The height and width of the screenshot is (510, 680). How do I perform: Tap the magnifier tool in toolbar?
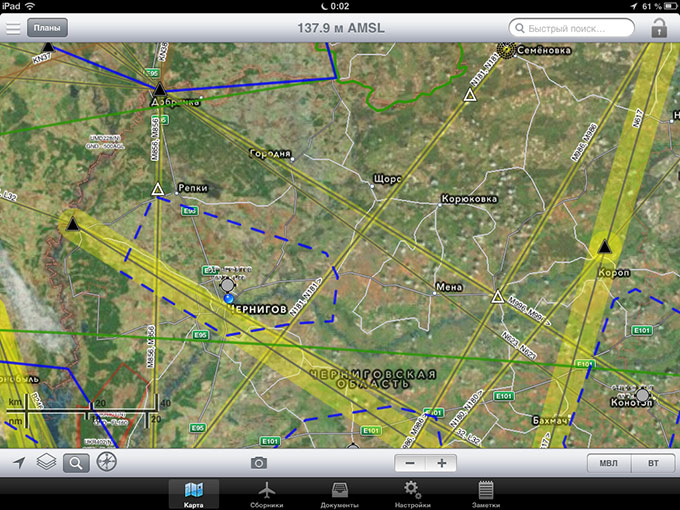(76, 463)
